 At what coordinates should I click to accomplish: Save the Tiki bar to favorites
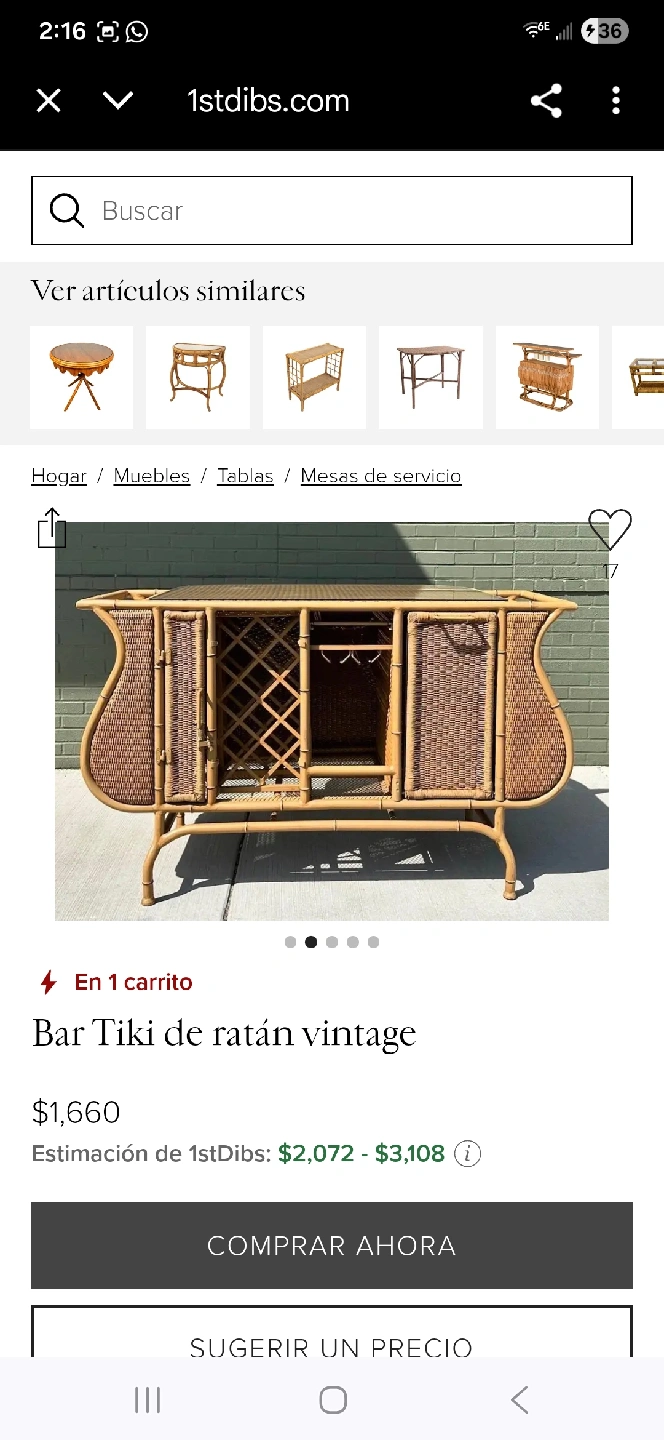[609, 529]
